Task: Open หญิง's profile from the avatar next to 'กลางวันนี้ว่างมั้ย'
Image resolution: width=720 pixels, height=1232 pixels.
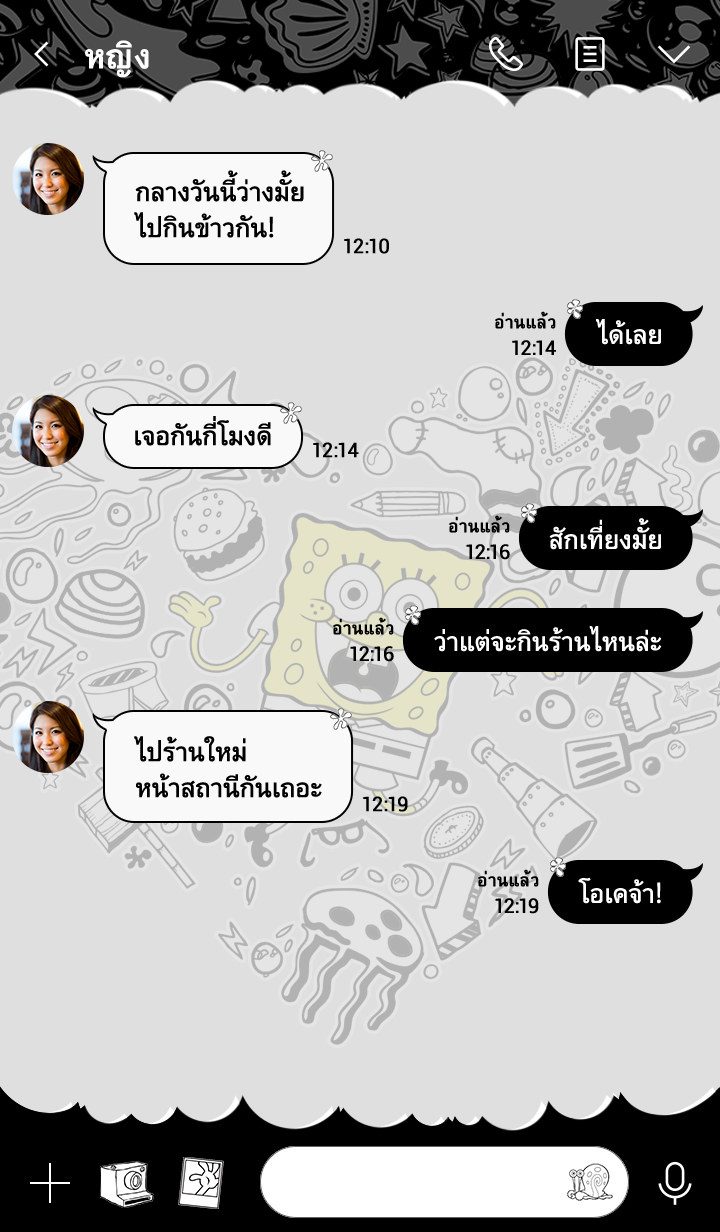Action: (48, 179)
